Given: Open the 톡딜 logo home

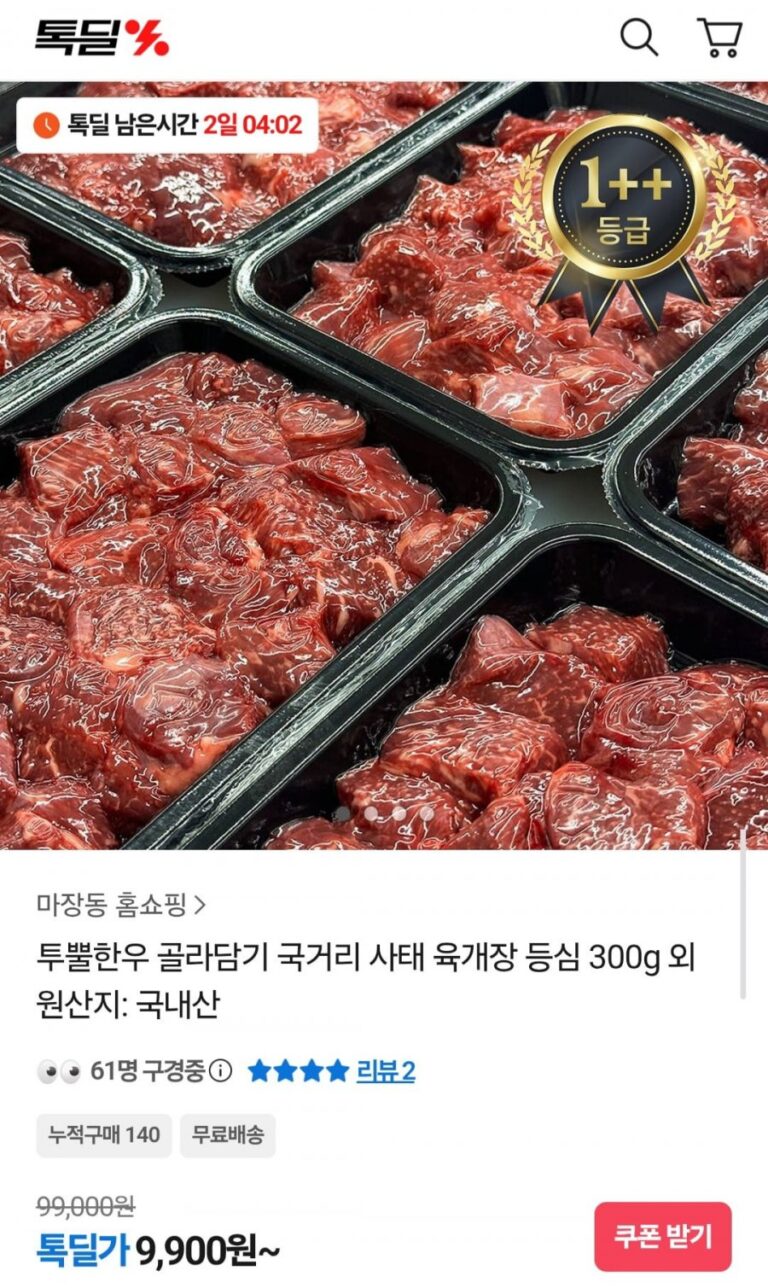Looking at the screenshot, I should click(x=101, y=38).
